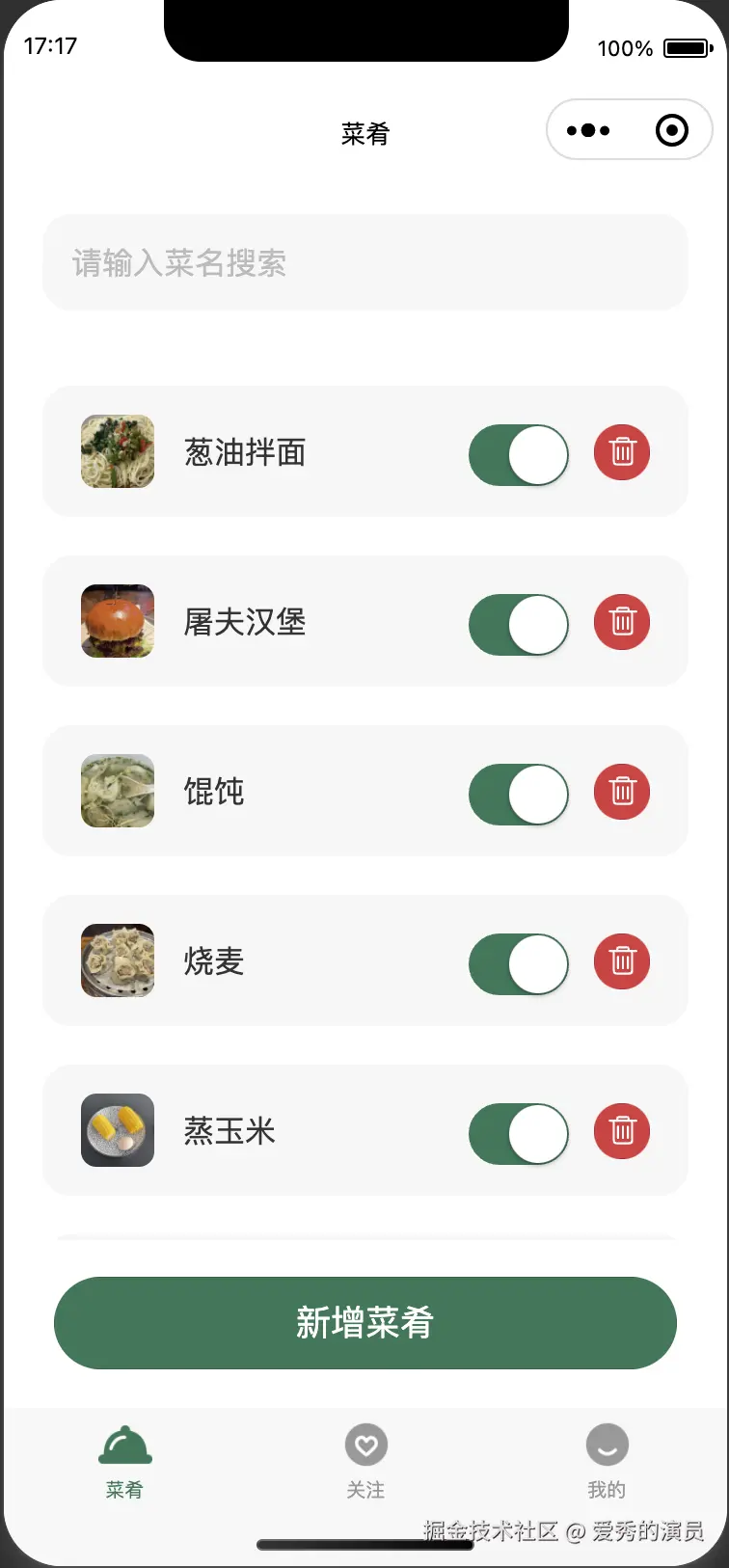Switch to the 关注 tab
Screen dimensions: 729x1568
click(x=365, y=1461)
